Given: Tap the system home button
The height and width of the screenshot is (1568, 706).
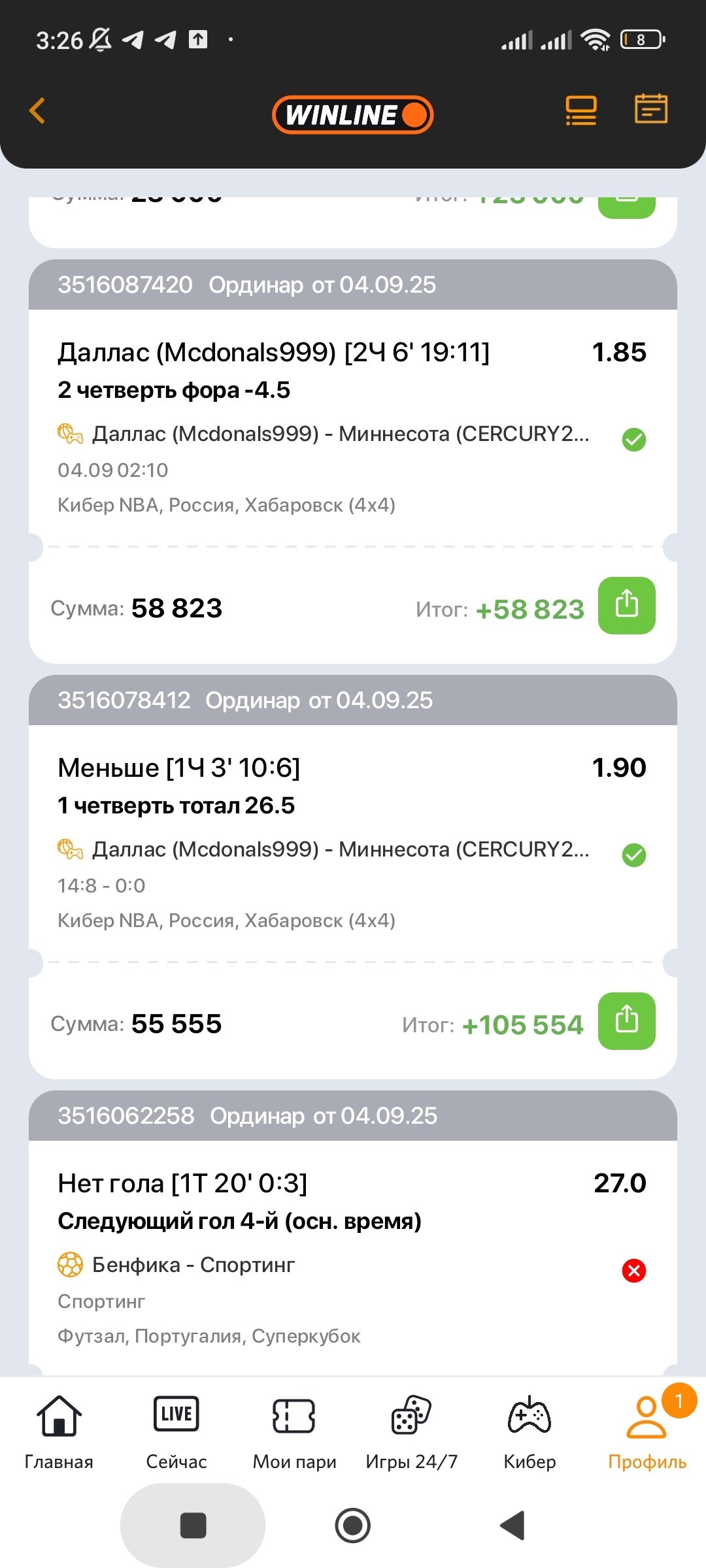Looking at the screenshot, I should pyautogui.click(x=352, y=1526).
